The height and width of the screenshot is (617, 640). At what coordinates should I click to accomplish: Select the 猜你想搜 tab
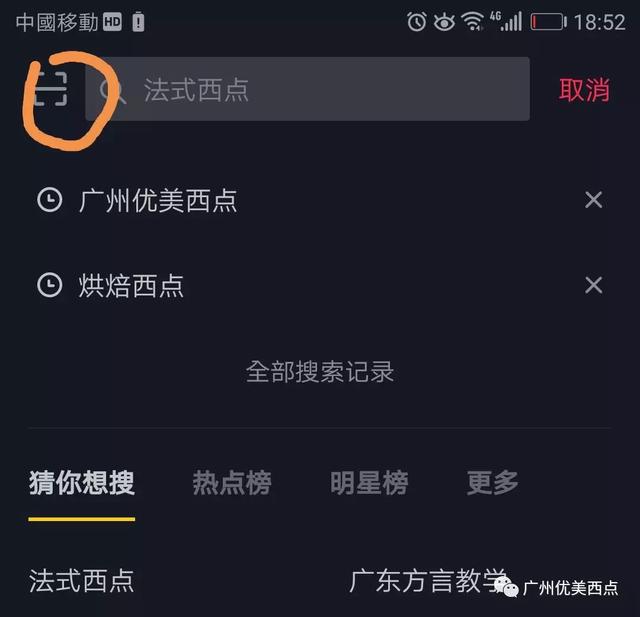click(81, 483)
